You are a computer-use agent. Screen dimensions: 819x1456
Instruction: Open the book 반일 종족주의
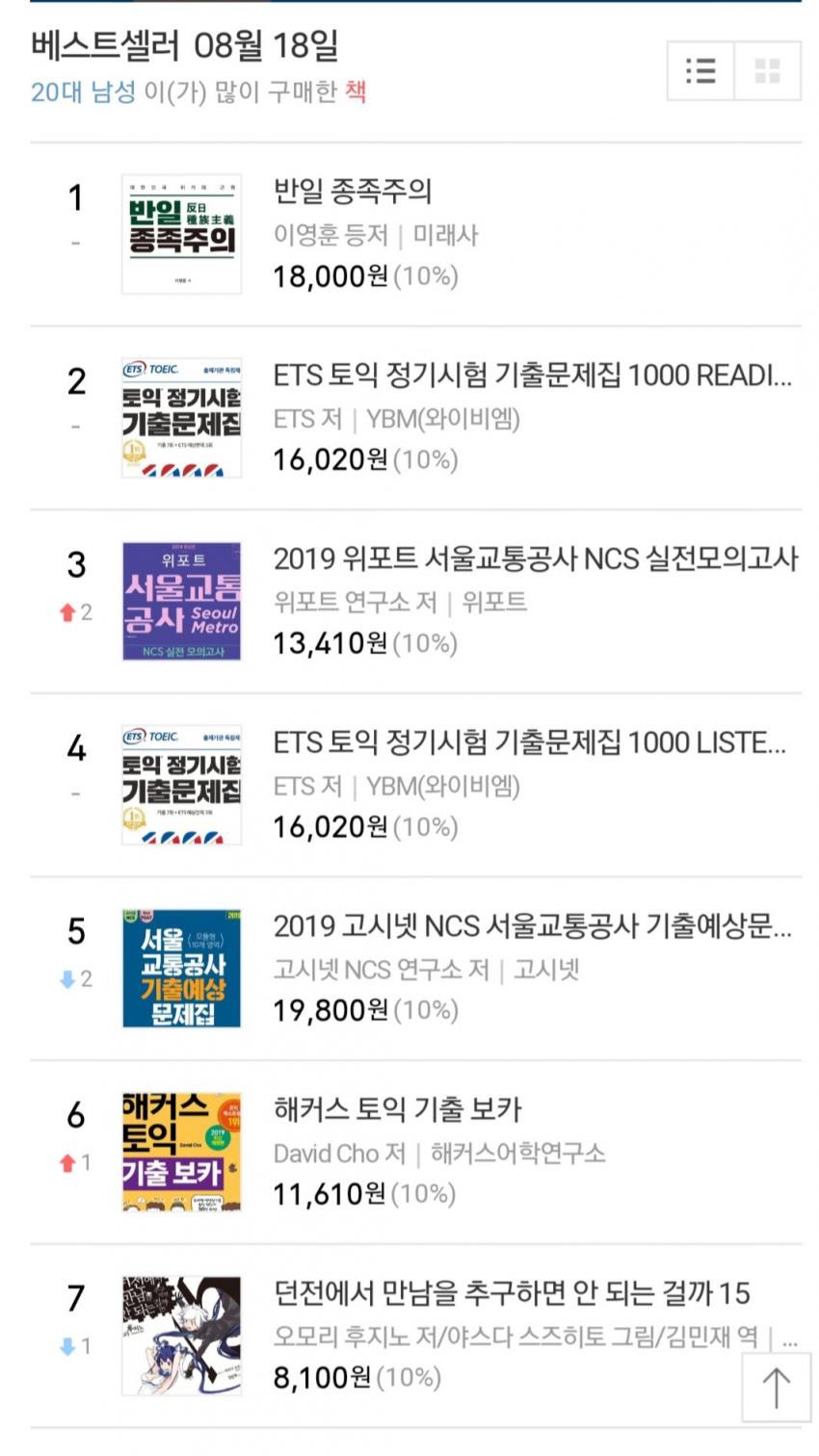(x=353, y=191)
